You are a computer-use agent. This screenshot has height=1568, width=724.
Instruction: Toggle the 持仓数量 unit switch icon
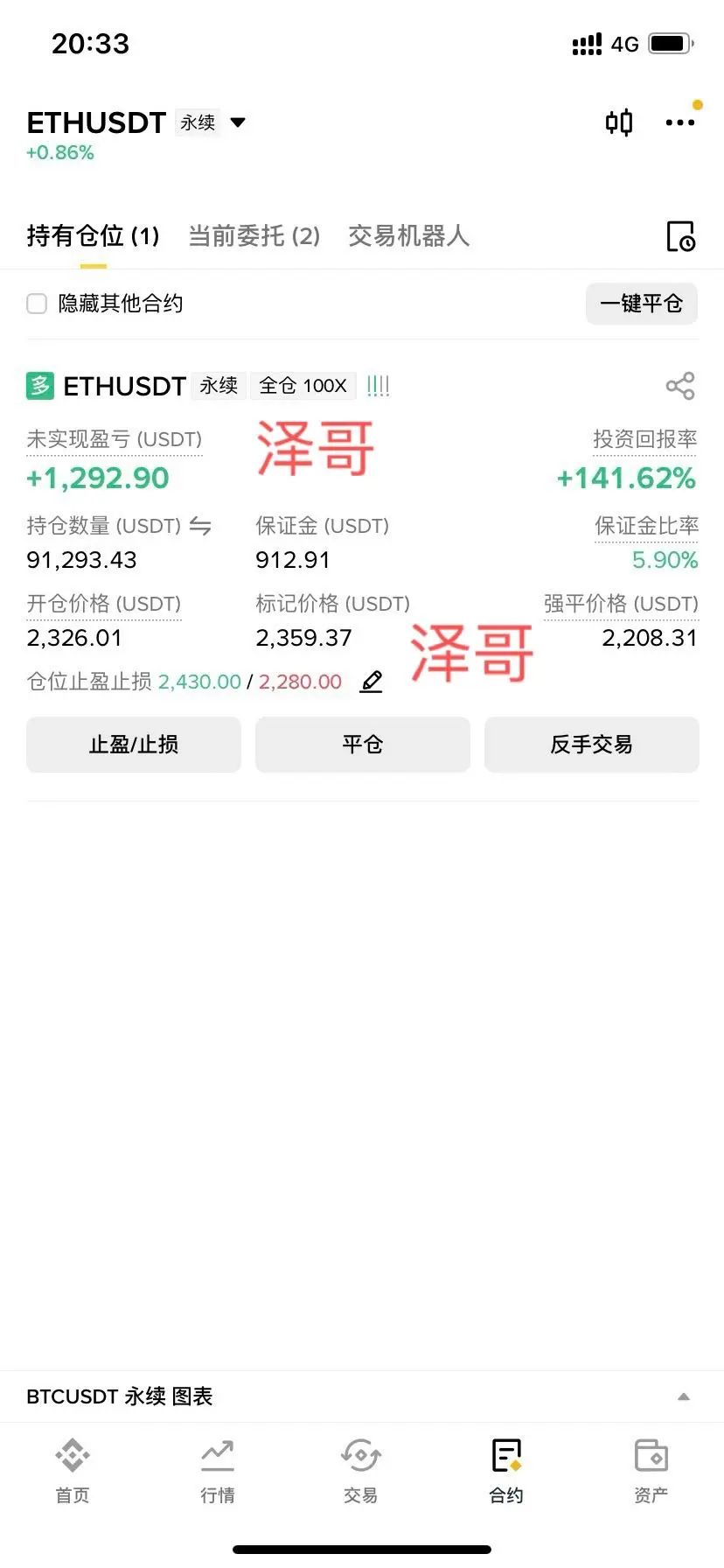pyautogui.click(x=200, y=526)
